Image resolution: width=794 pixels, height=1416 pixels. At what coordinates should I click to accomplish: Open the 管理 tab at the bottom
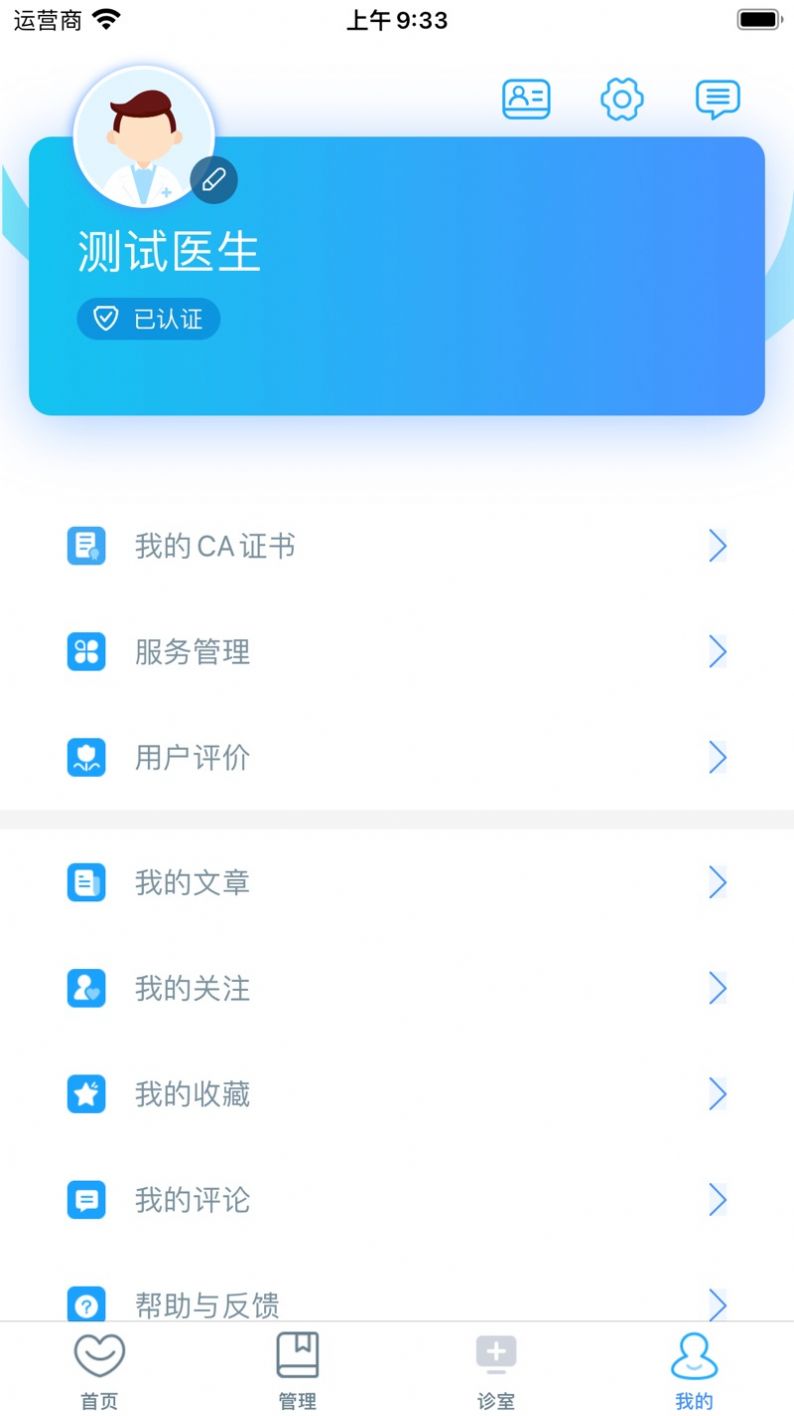click(x=297, y=1370)
